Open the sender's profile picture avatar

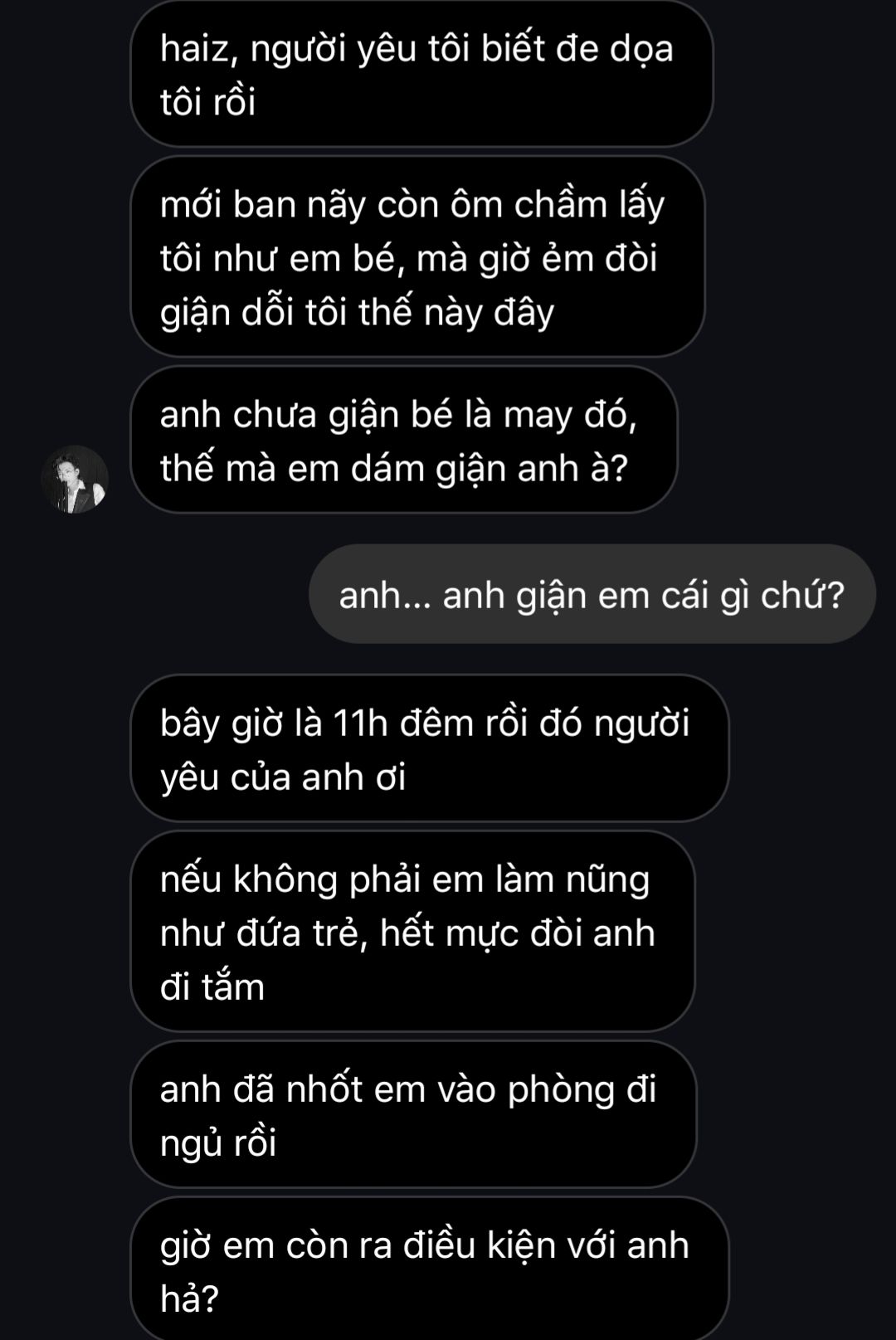[75, 480]
